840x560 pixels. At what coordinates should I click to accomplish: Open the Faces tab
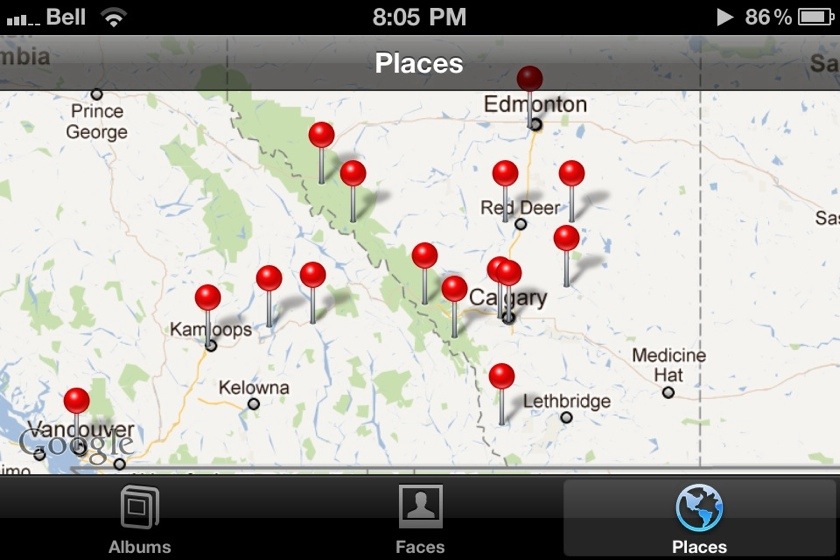(420, 518)
